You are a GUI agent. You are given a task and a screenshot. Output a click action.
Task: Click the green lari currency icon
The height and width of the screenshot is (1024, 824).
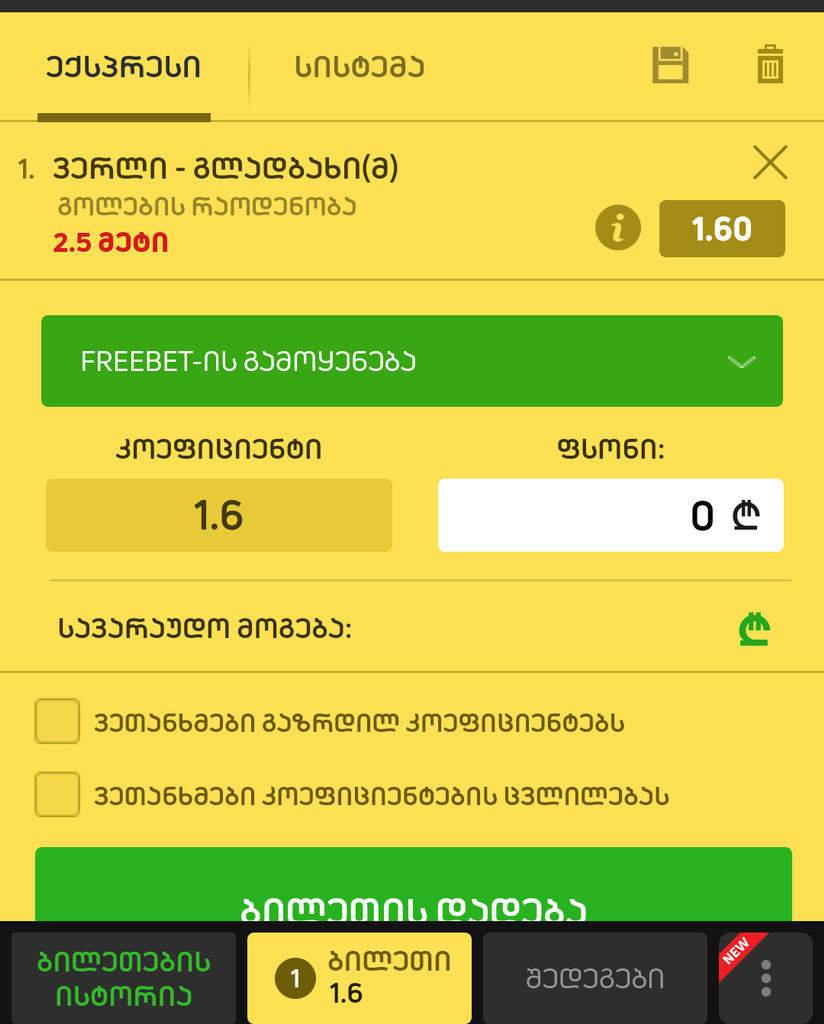(755, 628)
